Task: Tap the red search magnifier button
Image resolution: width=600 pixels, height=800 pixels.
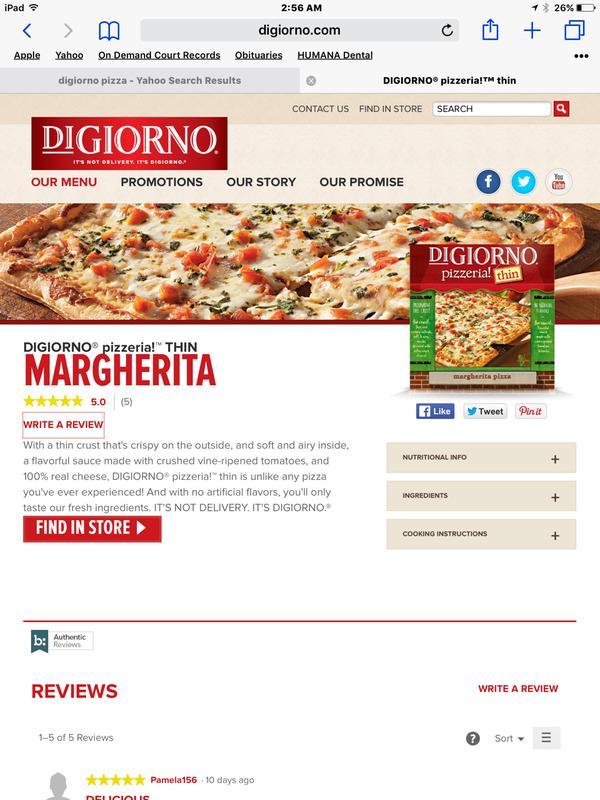Action: click(561, 109)
